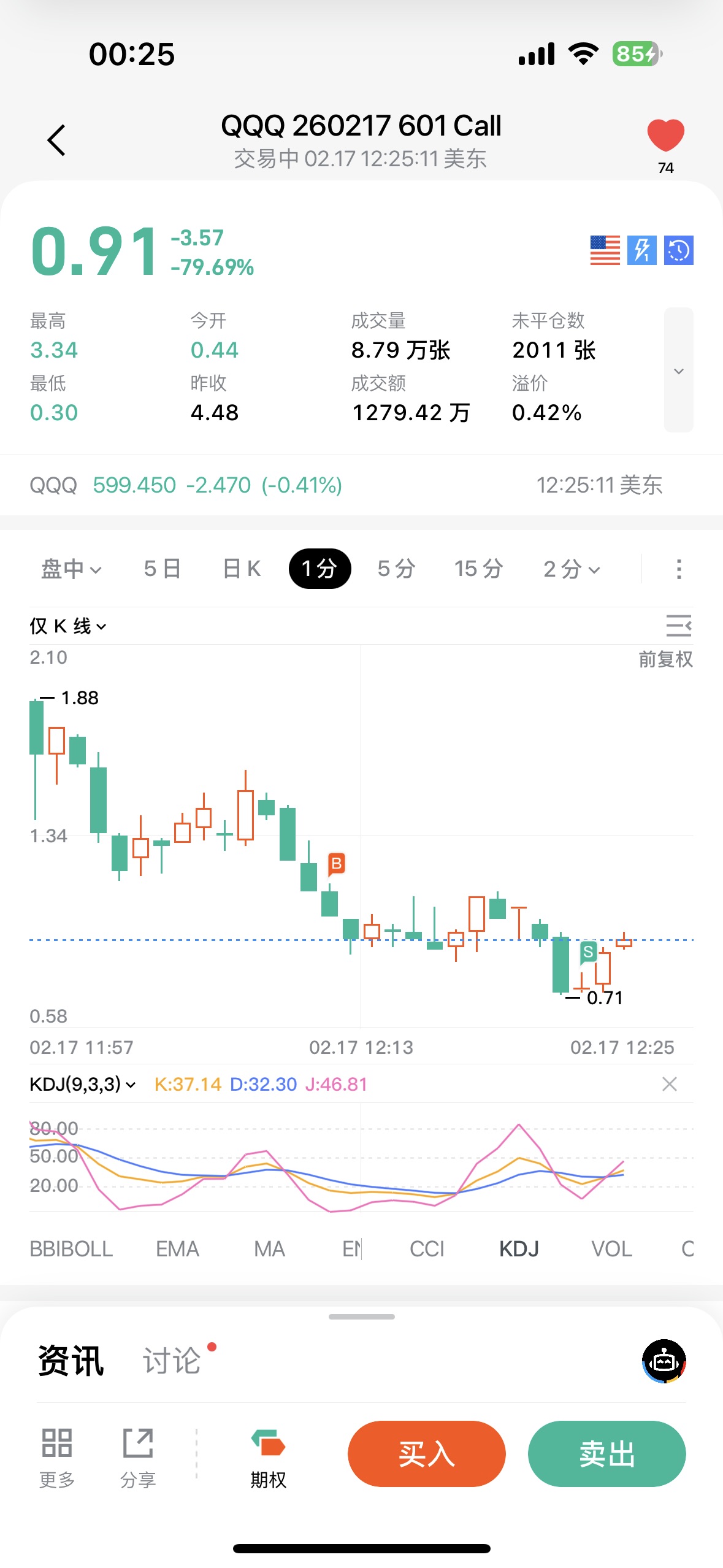Viewport: 723px width, 1568px height.
Task: Switch to the 5日 chart
Action: (162, 569)
